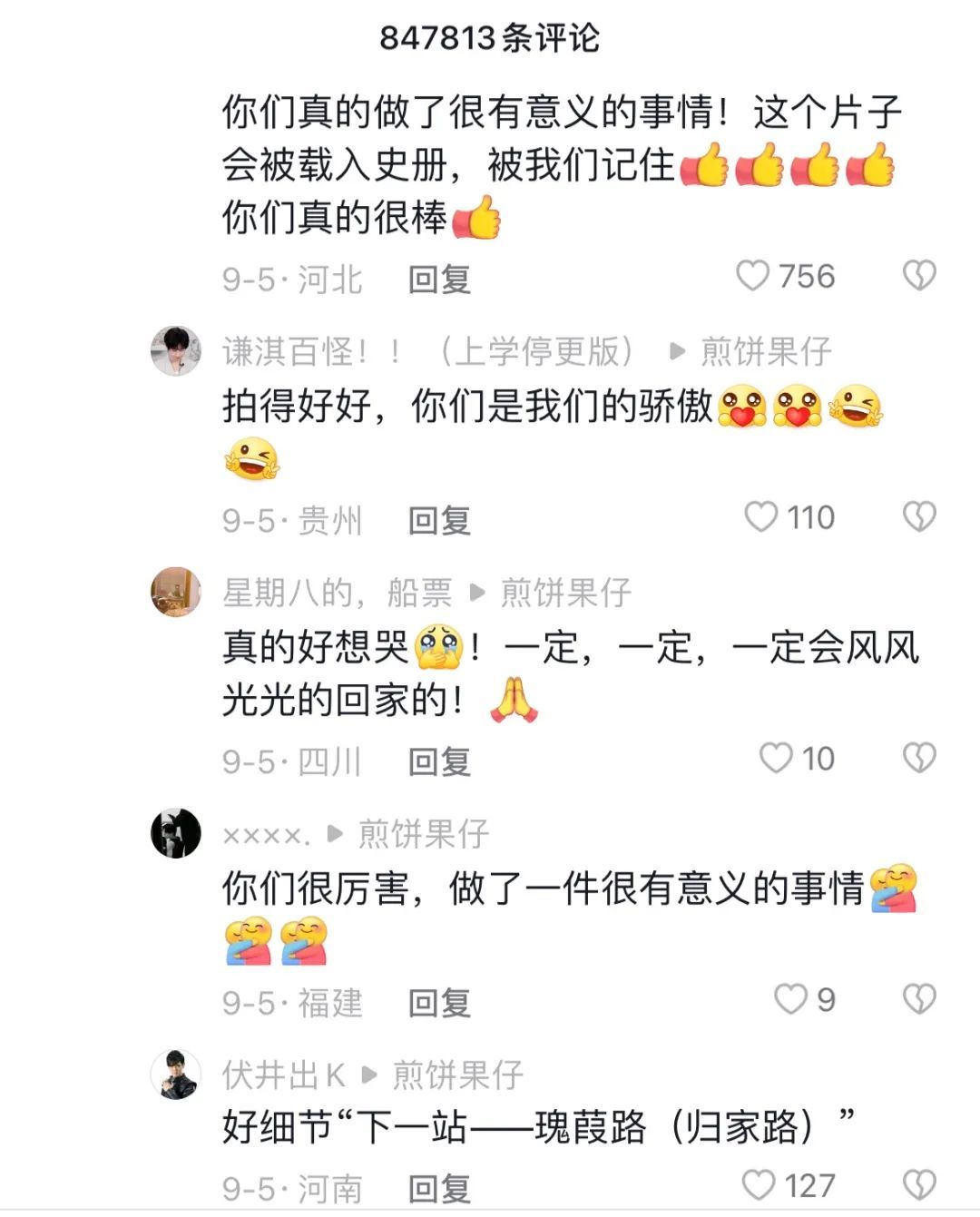
Task: Like the Sichuan comment with 10 likes
Action: point(776,758)
